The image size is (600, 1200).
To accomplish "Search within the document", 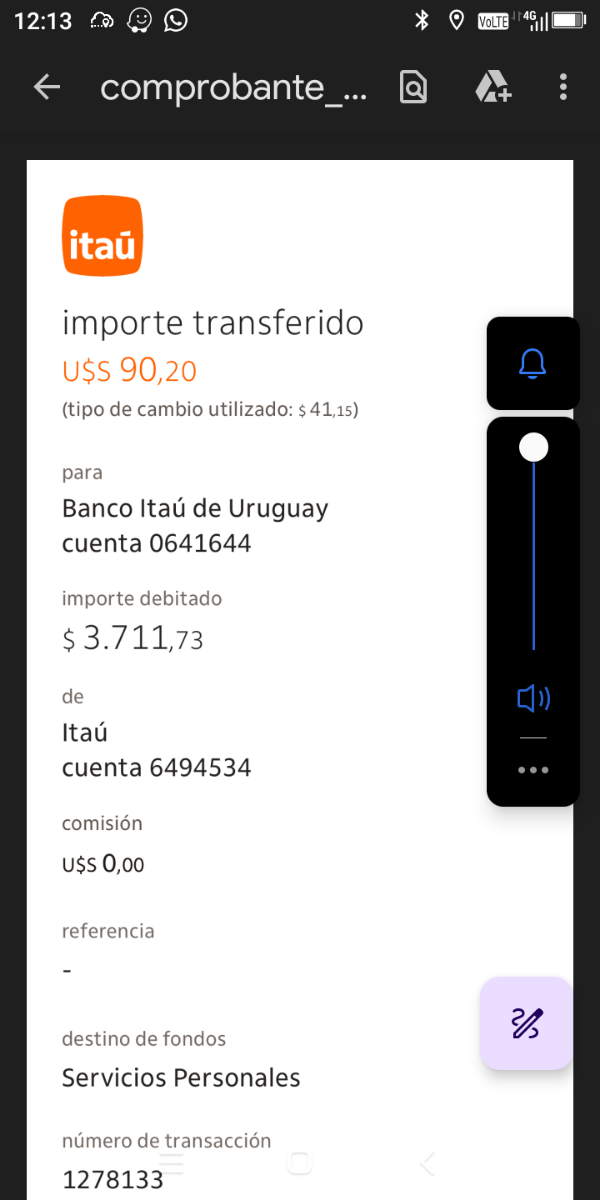I will (413, 88).
